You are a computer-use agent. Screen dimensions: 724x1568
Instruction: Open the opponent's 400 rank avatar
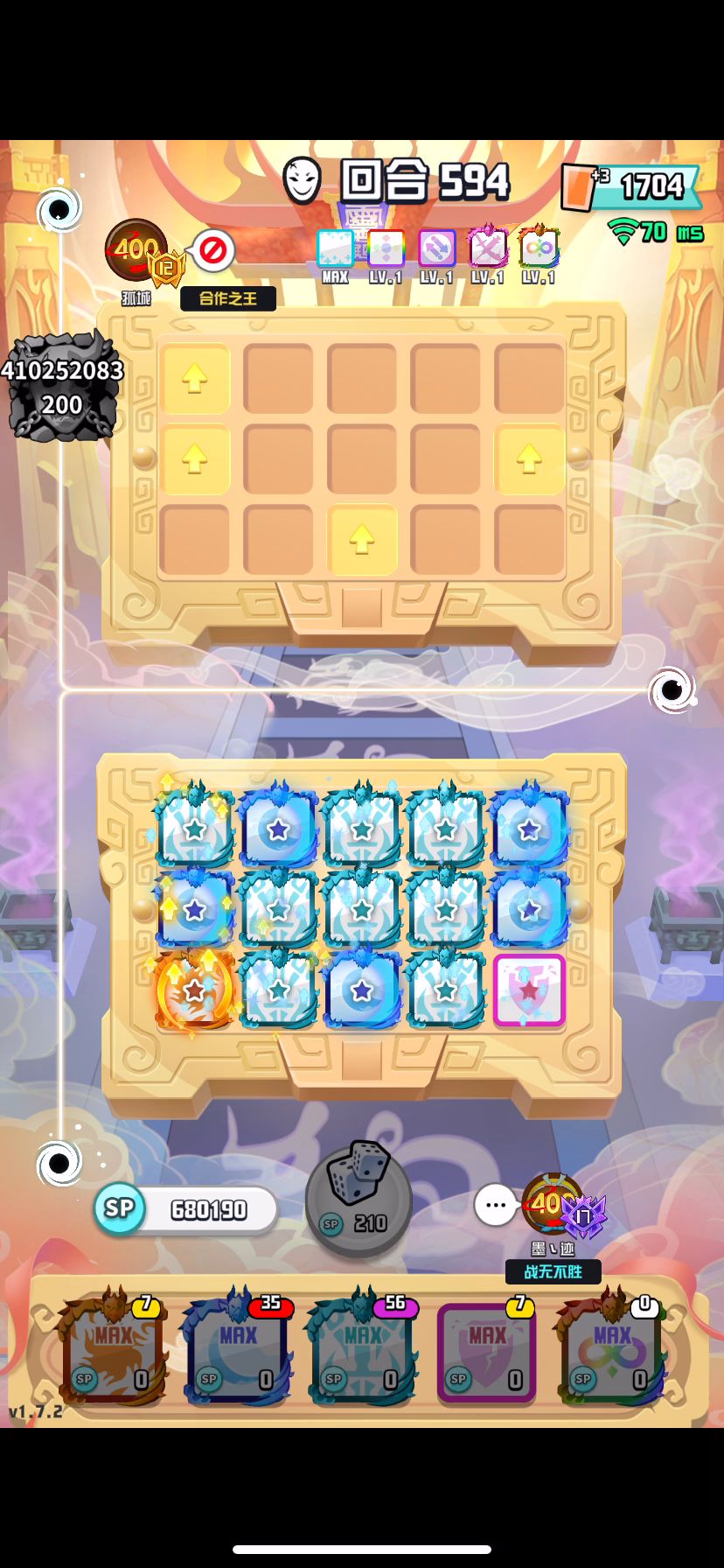137,251
